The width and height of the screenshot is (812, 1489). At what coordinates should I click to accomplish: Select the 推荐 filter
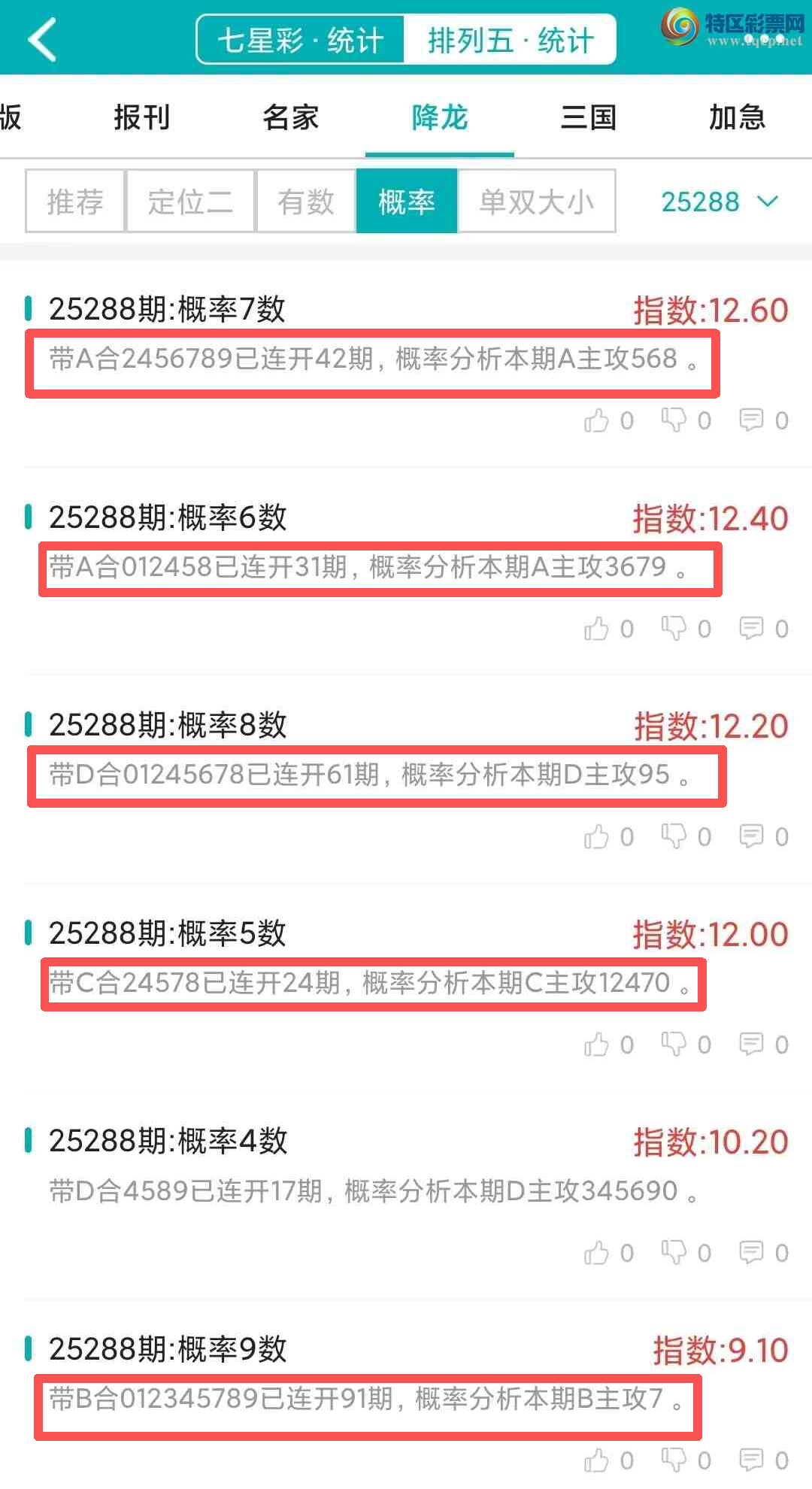pyautogui.click(x=75, y=202)
